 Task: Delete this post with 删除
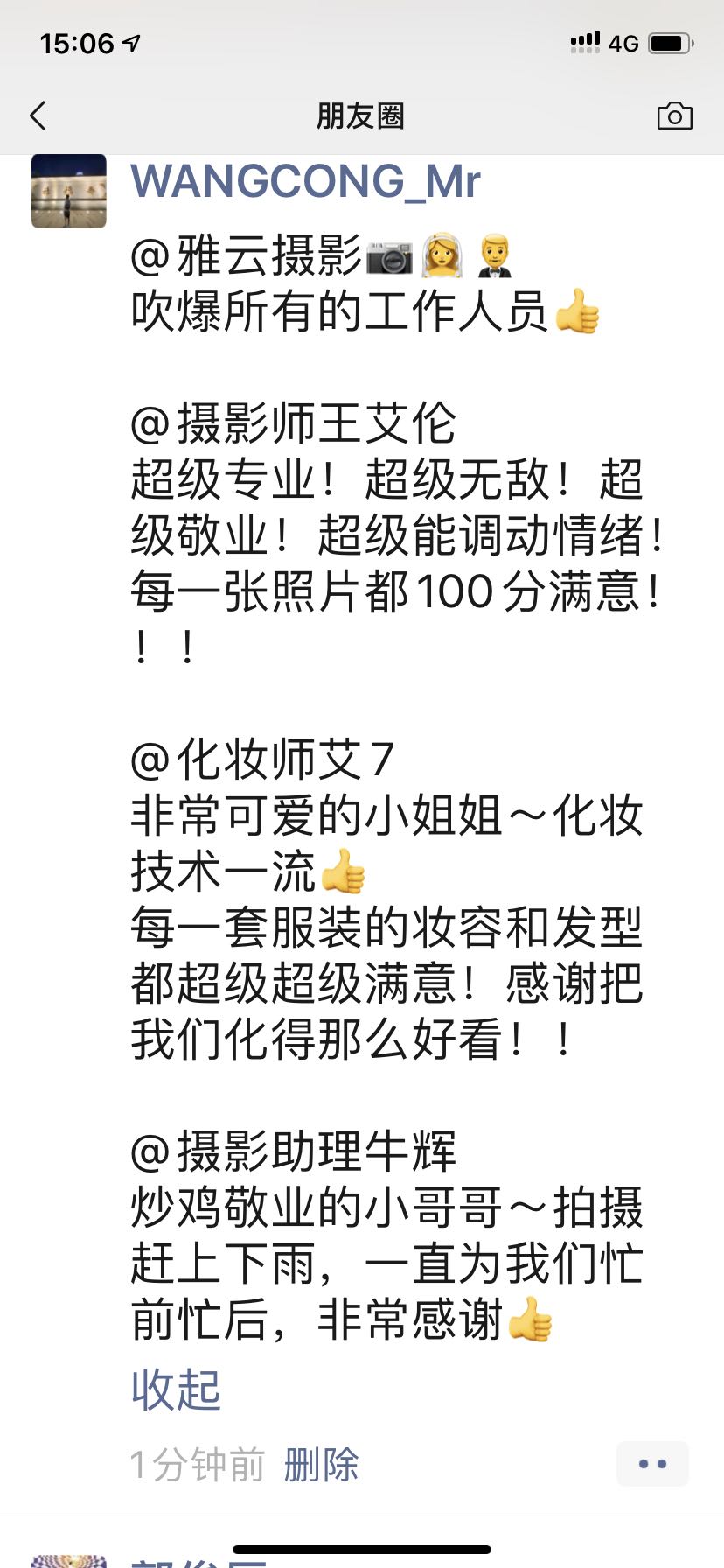coord(321,1465)
